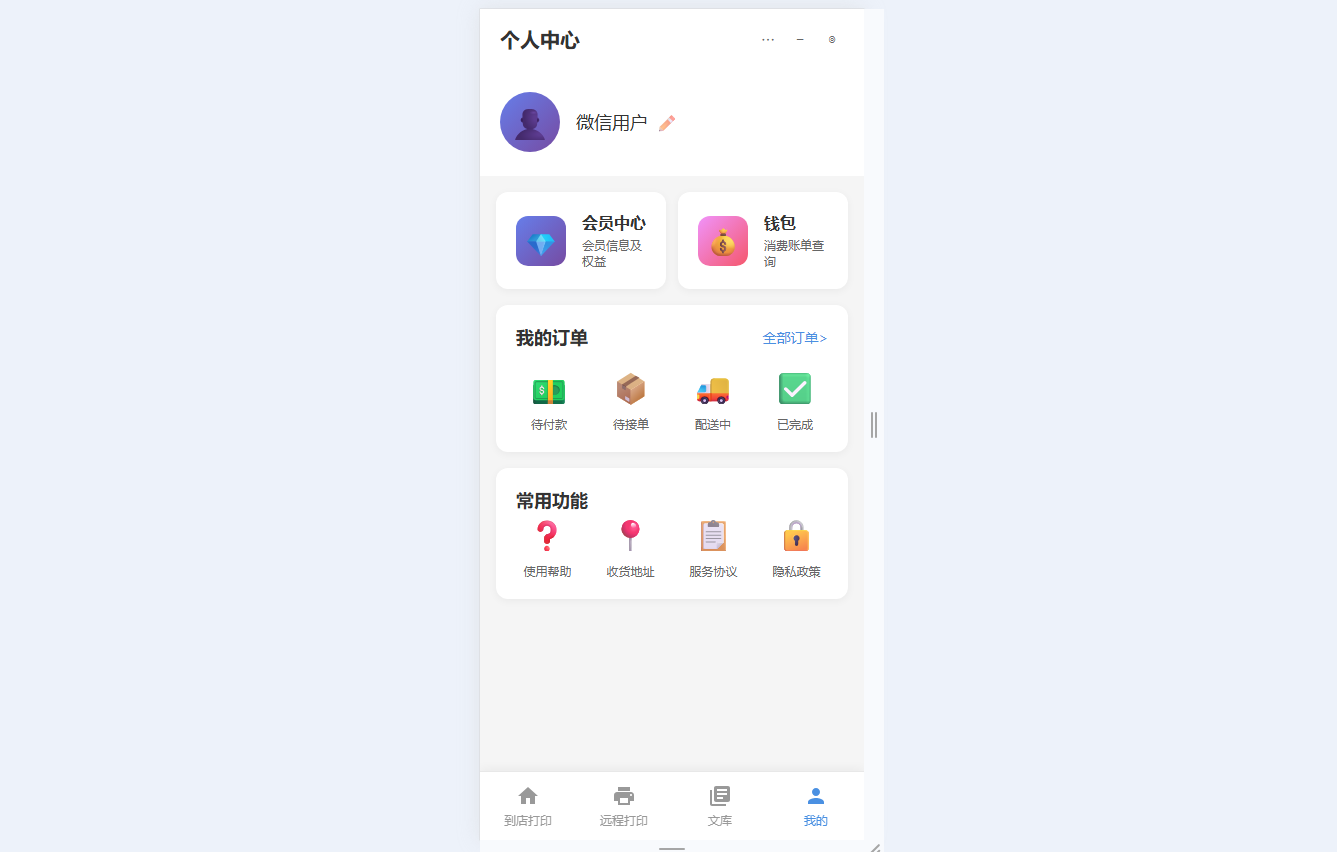Minimize the mini program
This screenshot has height=852, width=1337.
(x=800, y=40)
